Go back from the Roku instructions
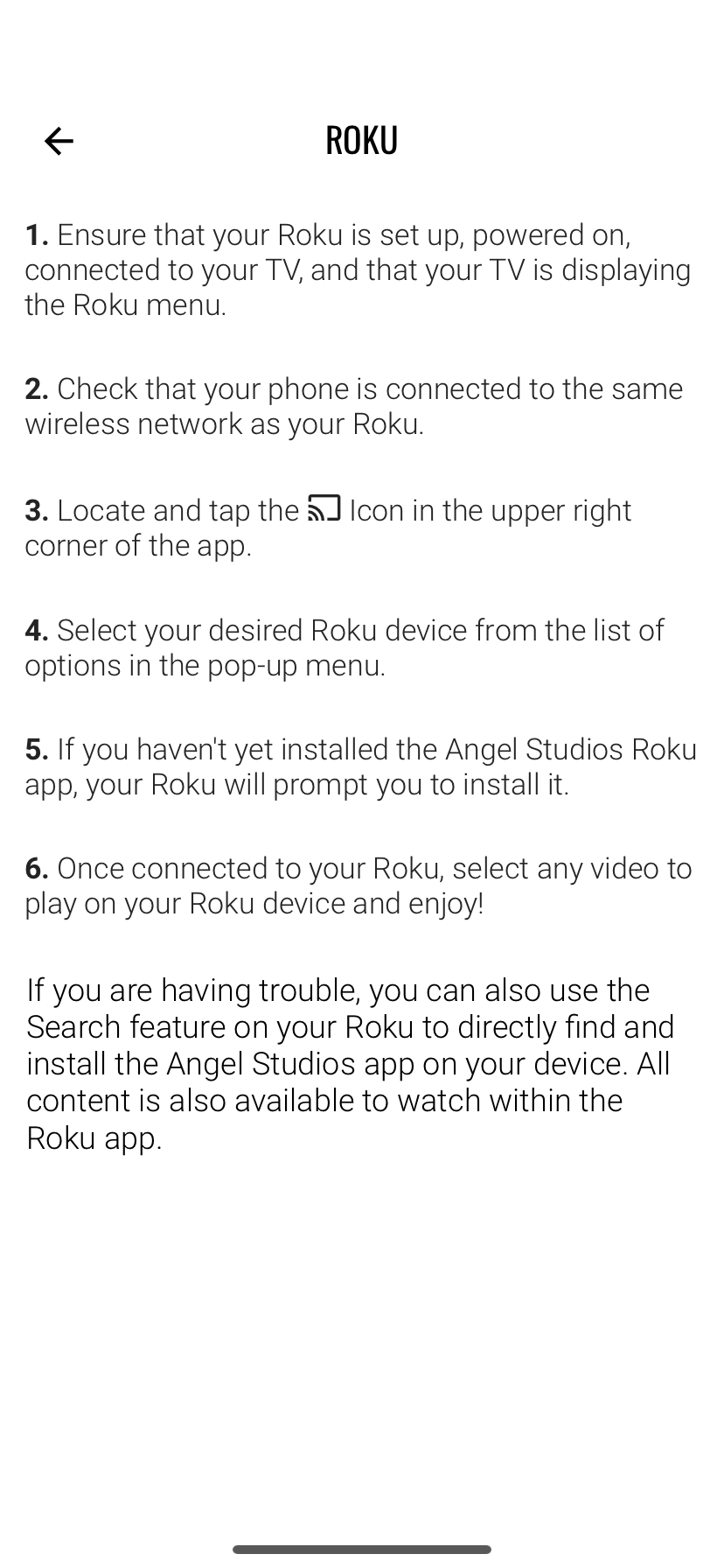724x1568 pixels. pyautogui.click(x=59, y=141)
